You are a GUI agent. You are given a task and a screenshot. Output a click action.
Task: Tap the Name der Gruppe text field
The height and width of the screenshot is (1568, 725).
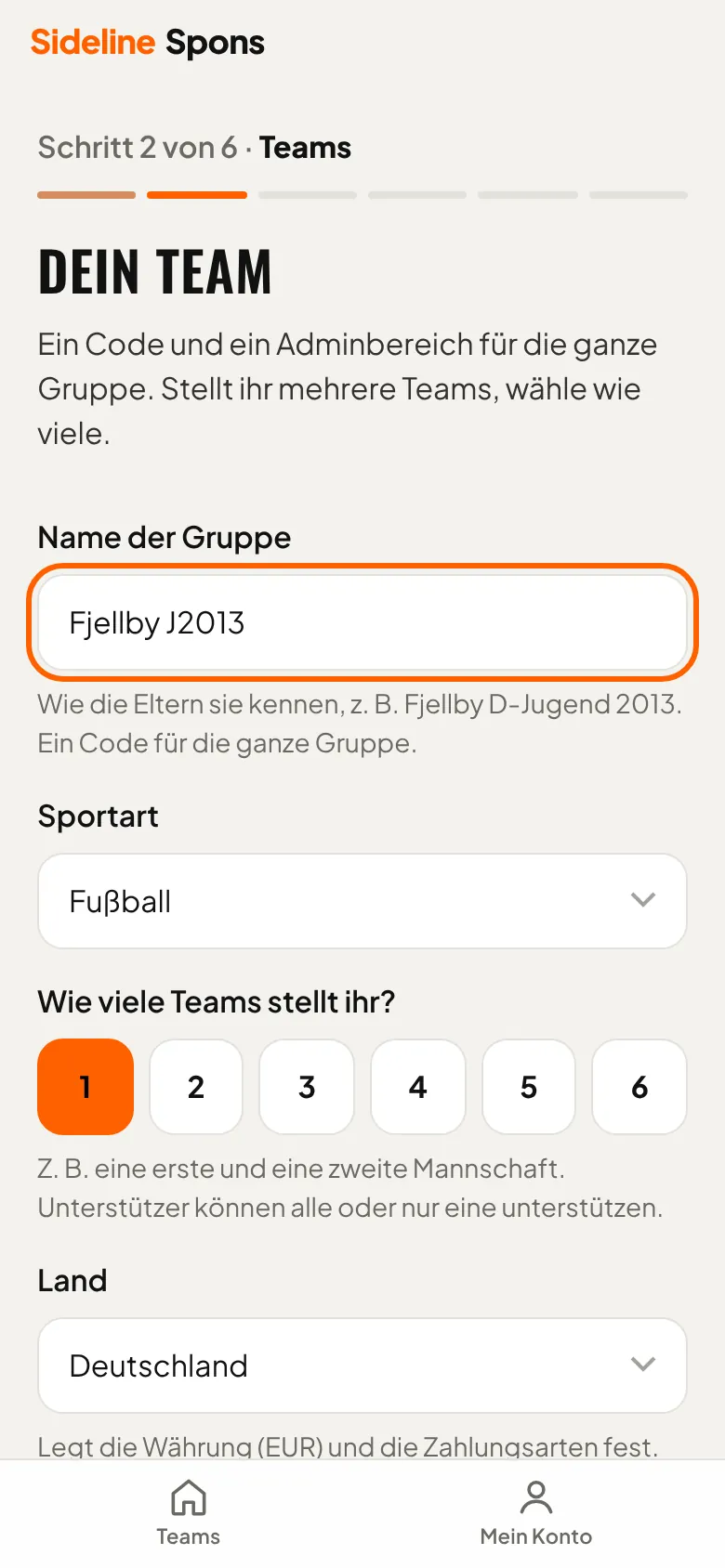(362, 622)
